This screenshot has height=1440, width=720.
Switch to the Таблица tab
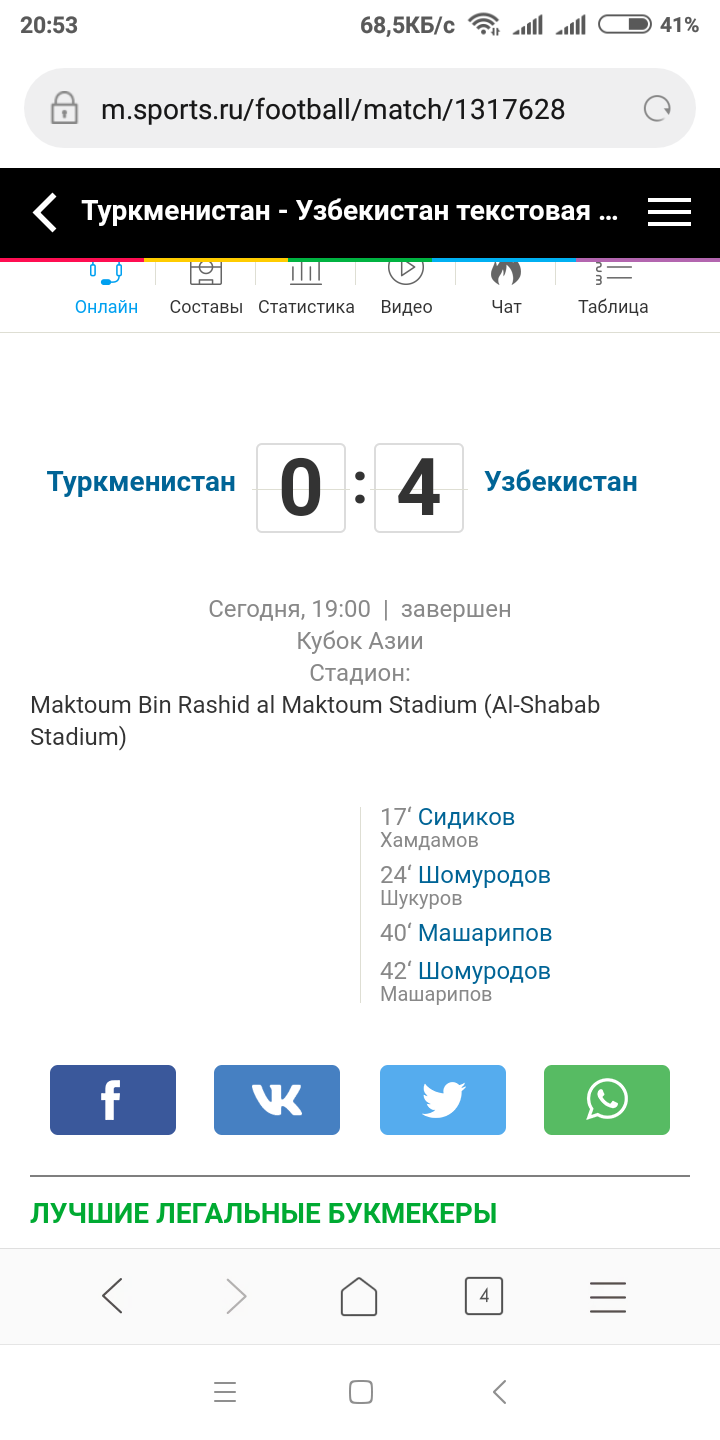pos(613,290)
